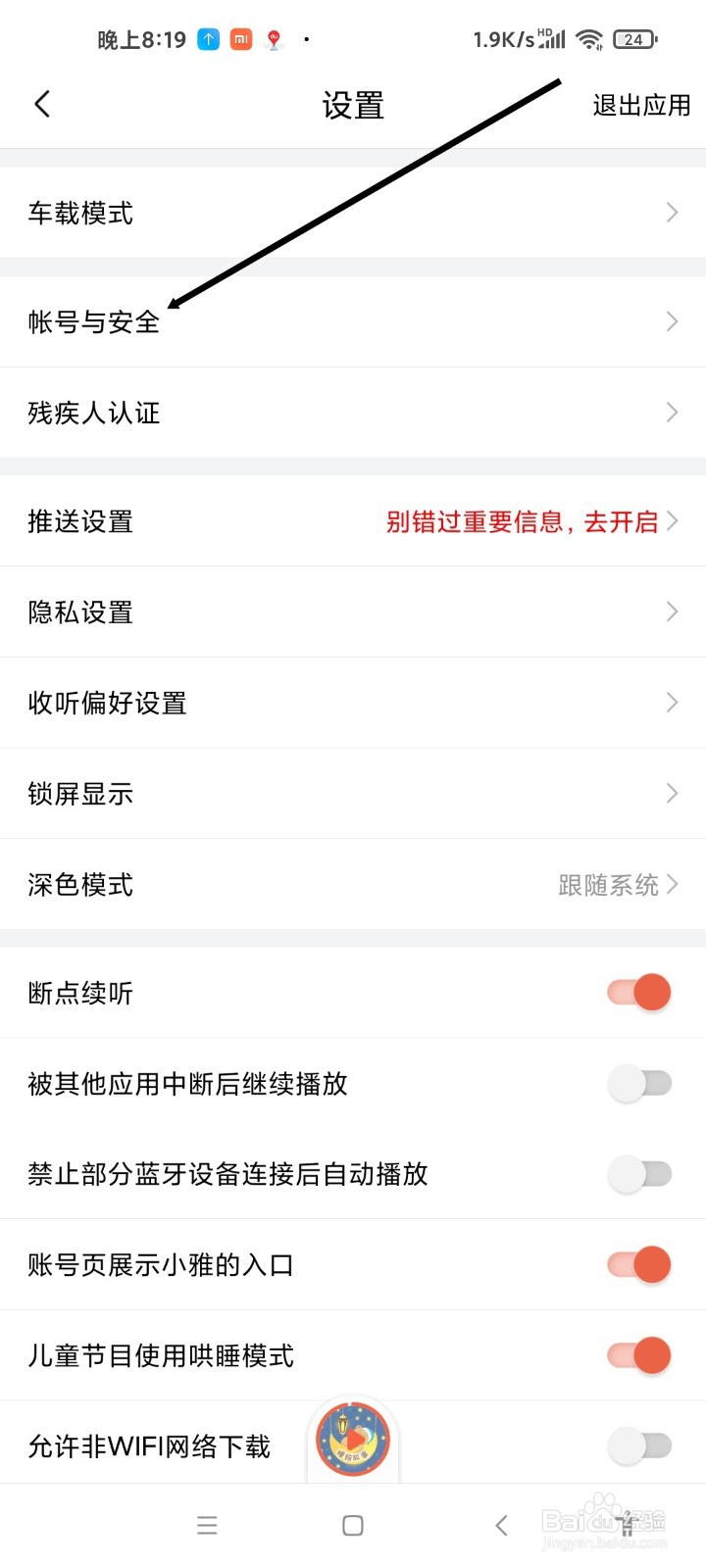Disable the 断点续听 switch
This screenshot has width=706, height=1568.
point(638,992)
